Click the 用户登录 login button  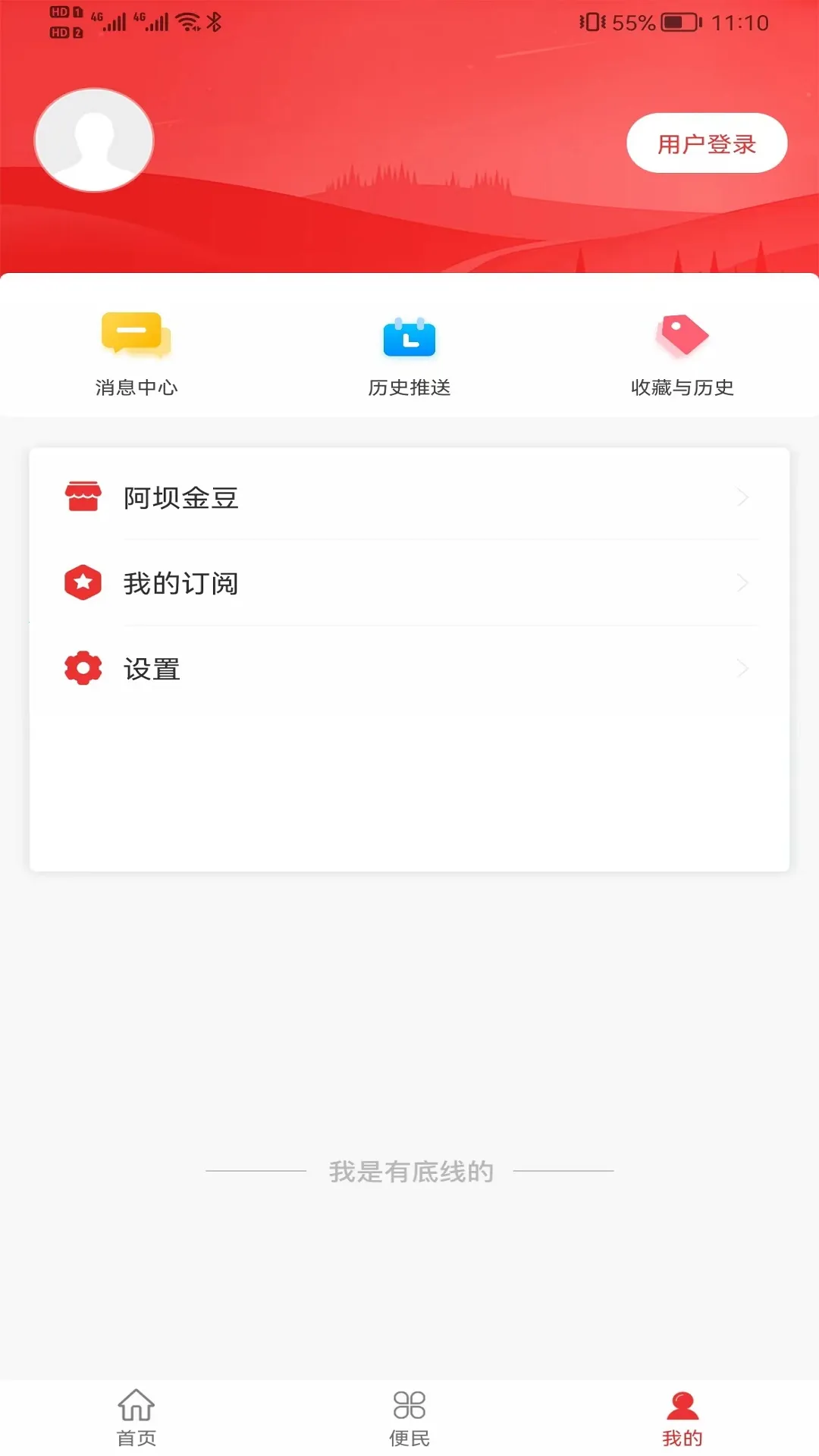click(x=706, y=143)
